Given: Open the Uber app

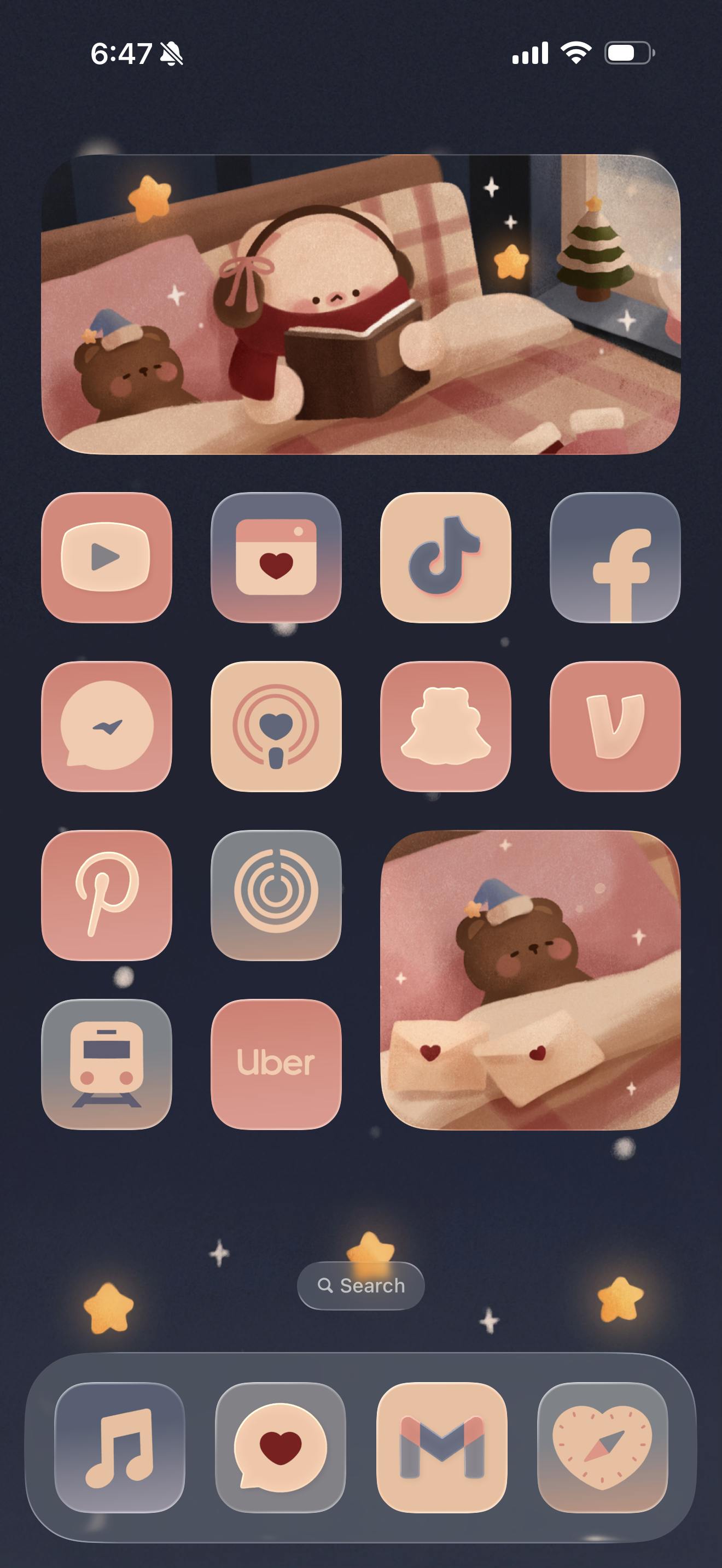Looking at the screenshot, I should pyautogui.click(x=276, y=1064).
